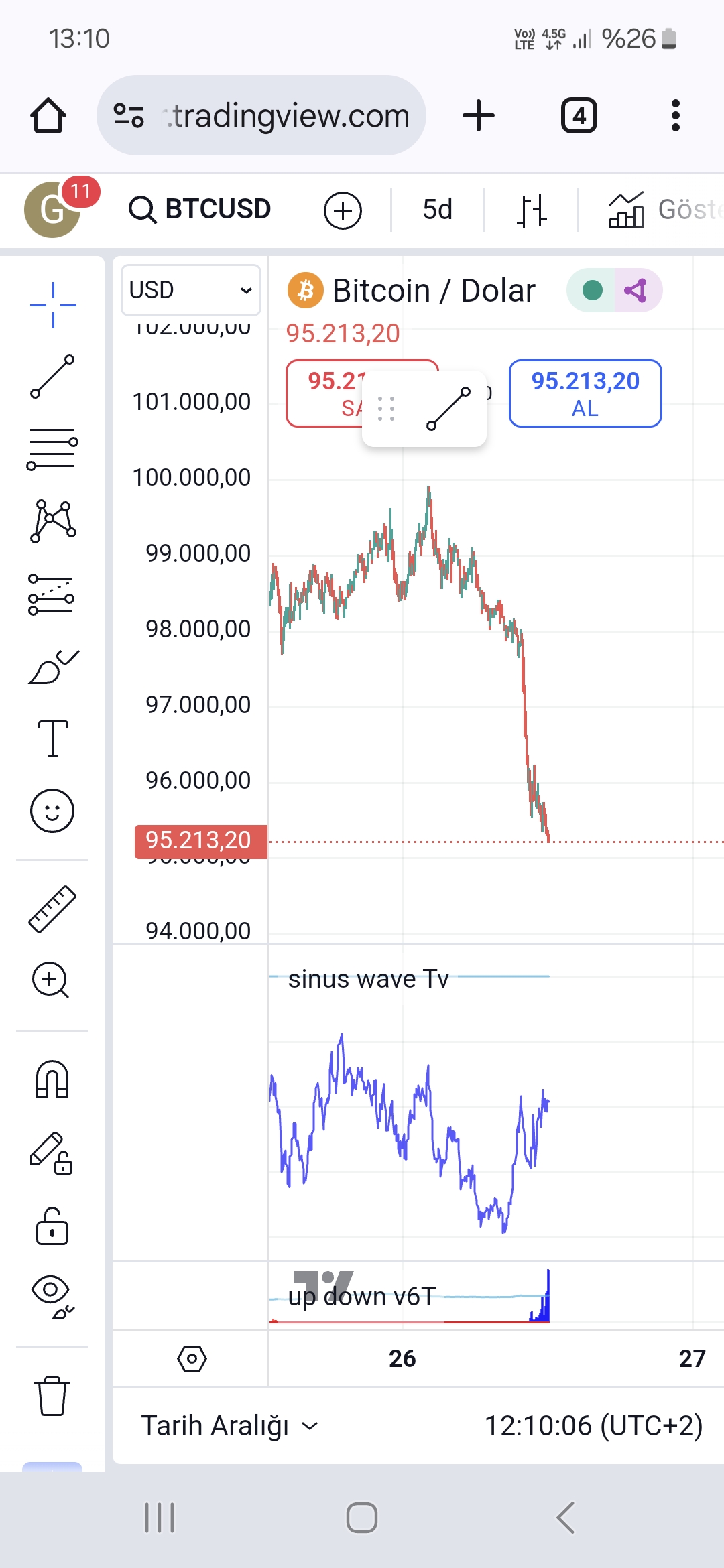
Task: Select the ruler measure tool
Action: pyautogui.click(x=52, y=909)
